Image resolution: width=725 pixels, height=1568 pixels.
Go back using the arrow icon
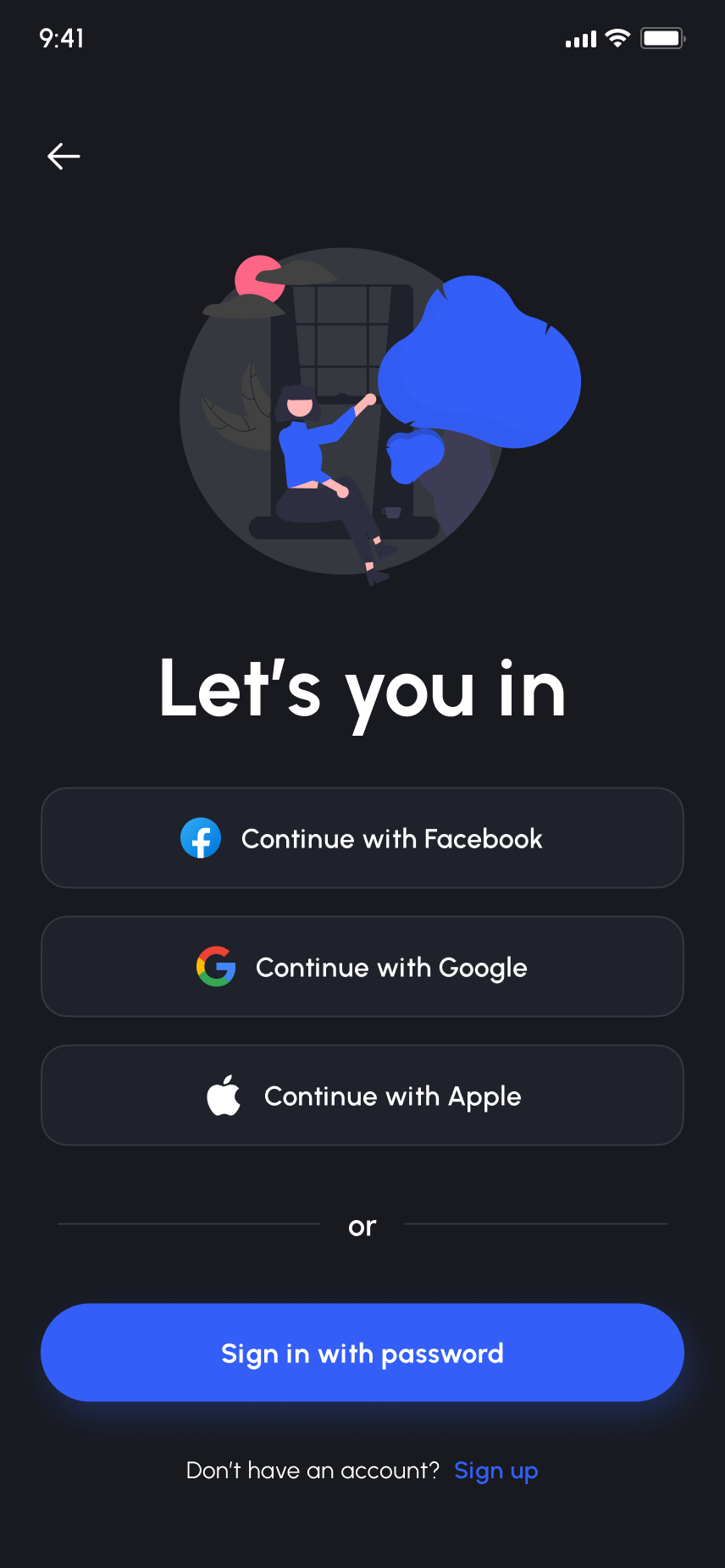click(x=64, y=157)
